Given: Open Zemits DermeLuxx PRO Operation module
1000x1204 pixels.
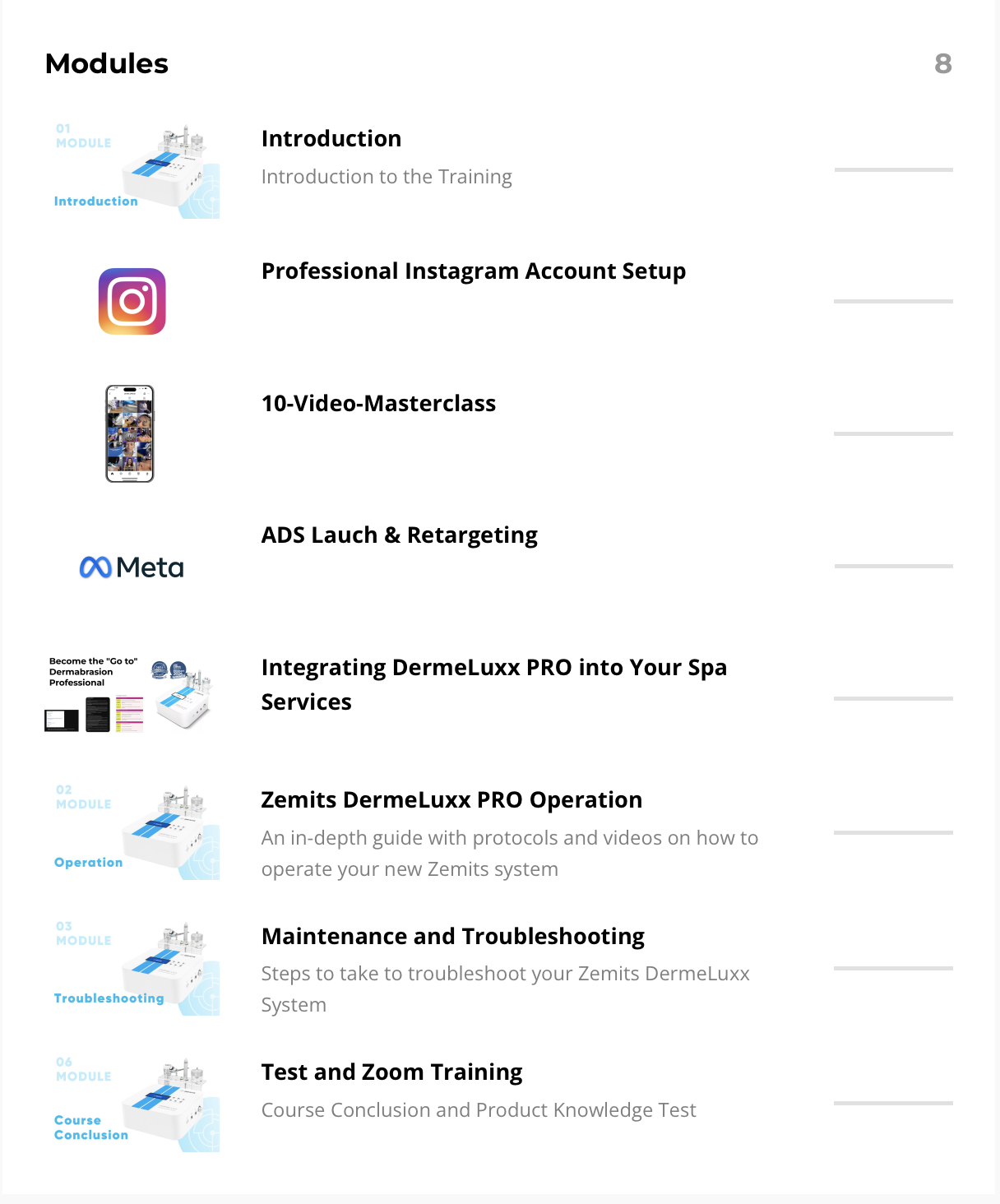Looking at the screenshot, I should pyautogui.click(x=451, y=800).
